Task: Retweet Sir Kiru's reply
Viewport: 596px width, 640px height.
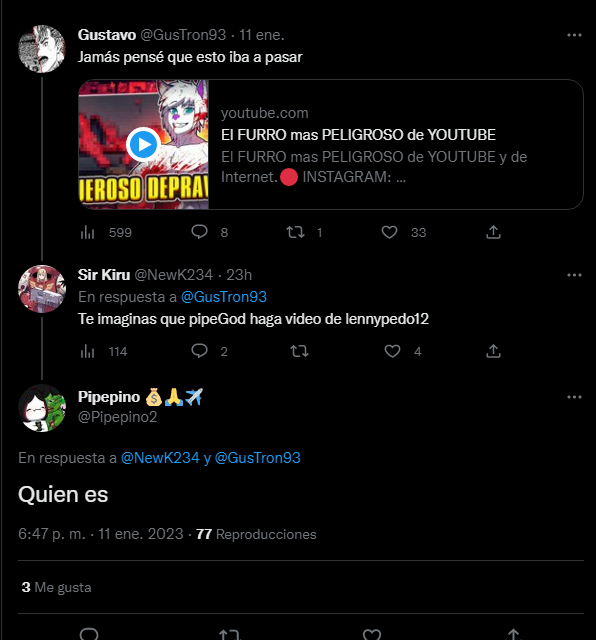Action: 299,351
